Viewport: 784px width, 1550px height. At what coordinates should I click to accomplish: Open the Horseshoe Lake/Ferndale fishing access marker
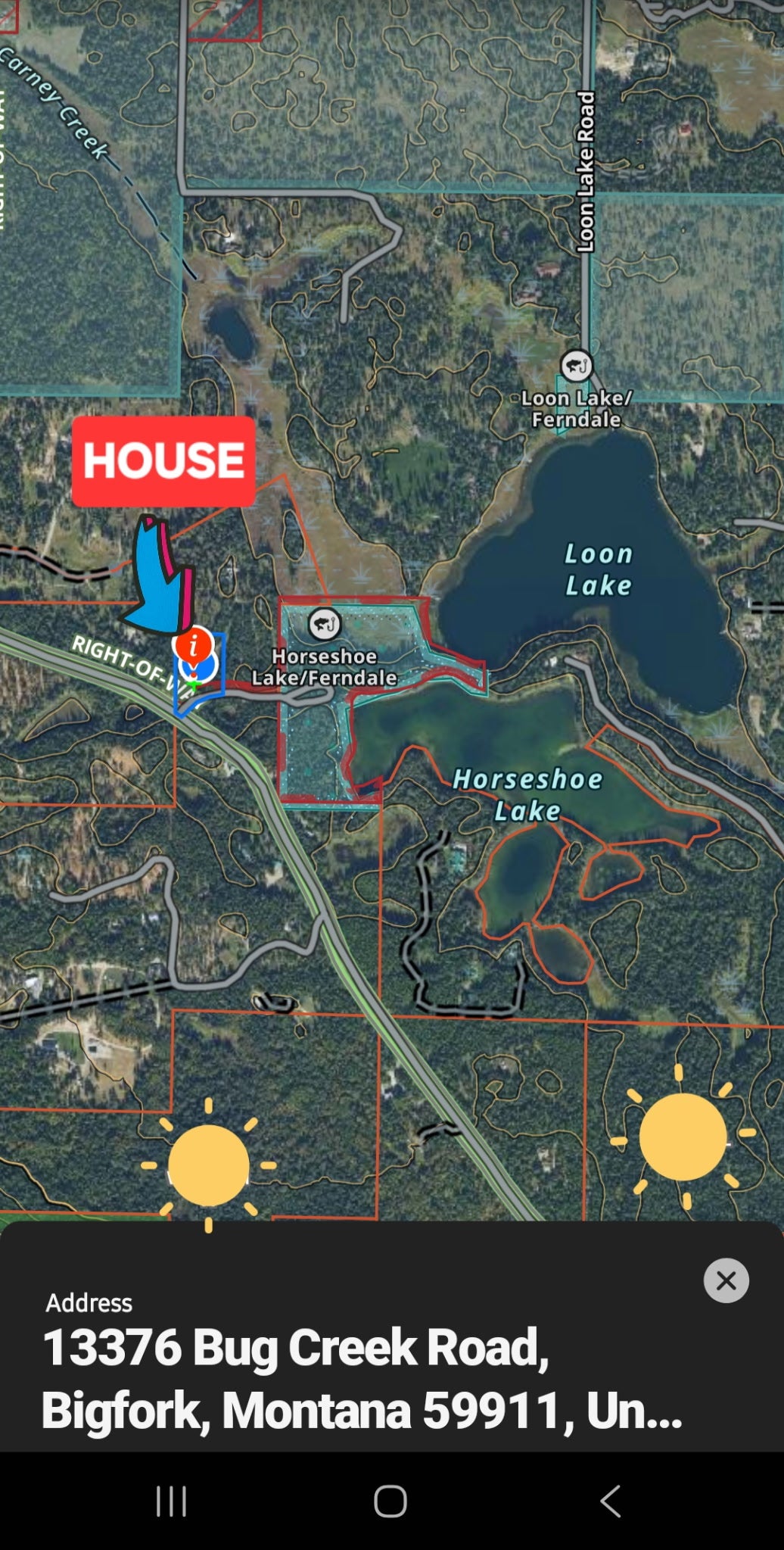[325, 625]
